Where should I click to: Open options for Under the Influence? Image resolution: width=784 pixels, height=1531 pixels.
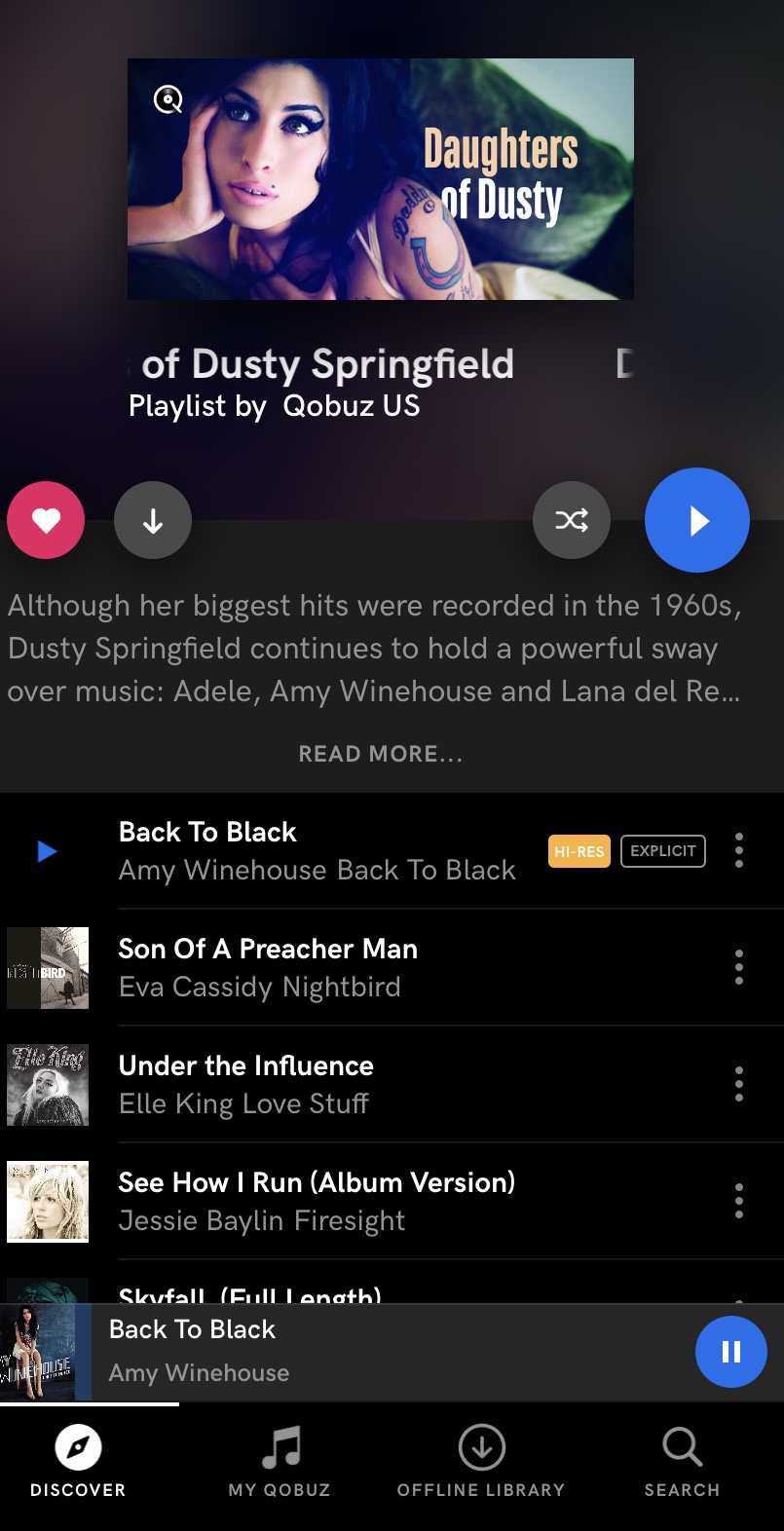pos(739,1084)
